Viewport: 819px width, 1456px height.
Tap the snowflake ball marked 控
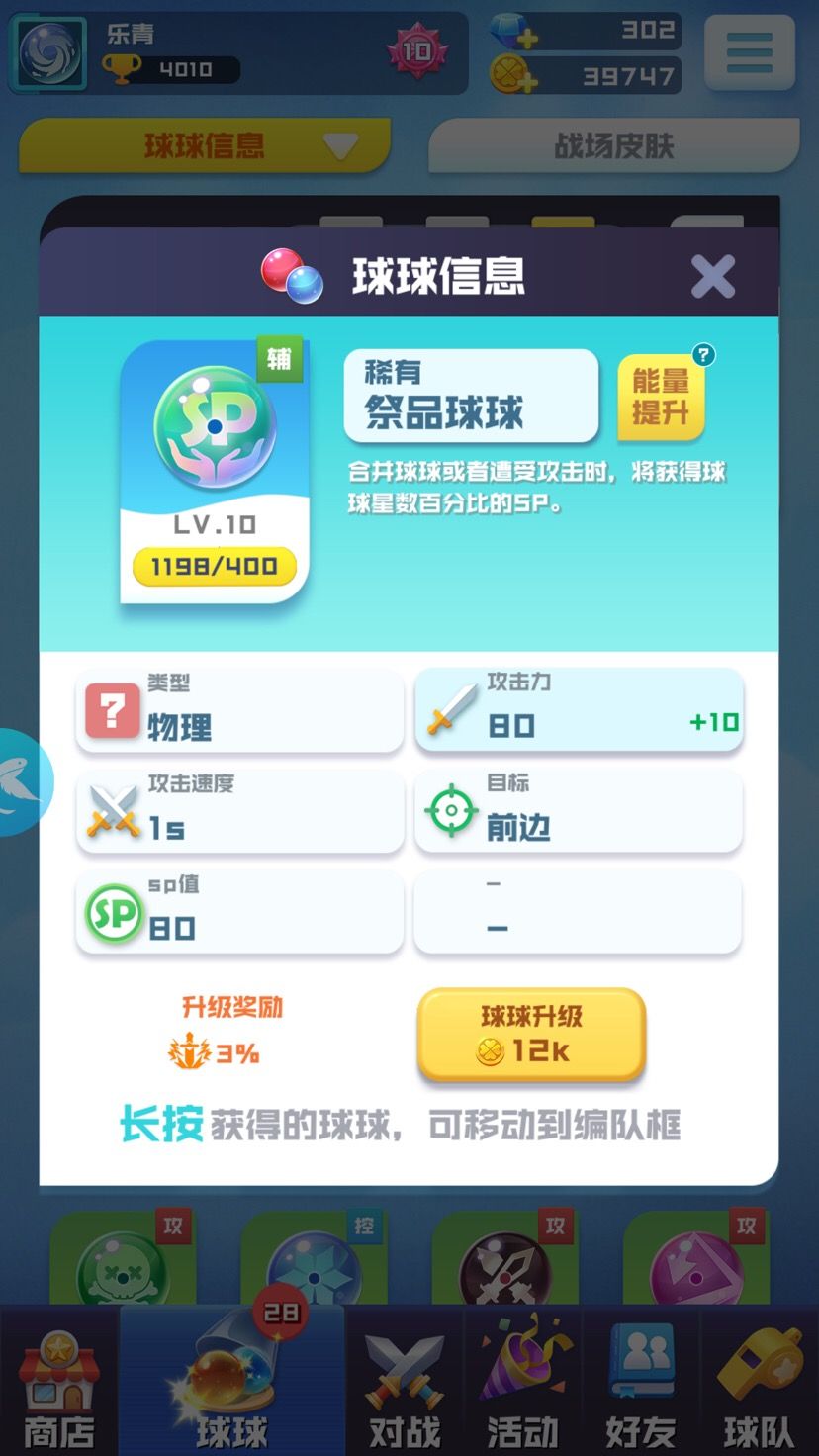pyautogui.click(x=314, y=1268)
